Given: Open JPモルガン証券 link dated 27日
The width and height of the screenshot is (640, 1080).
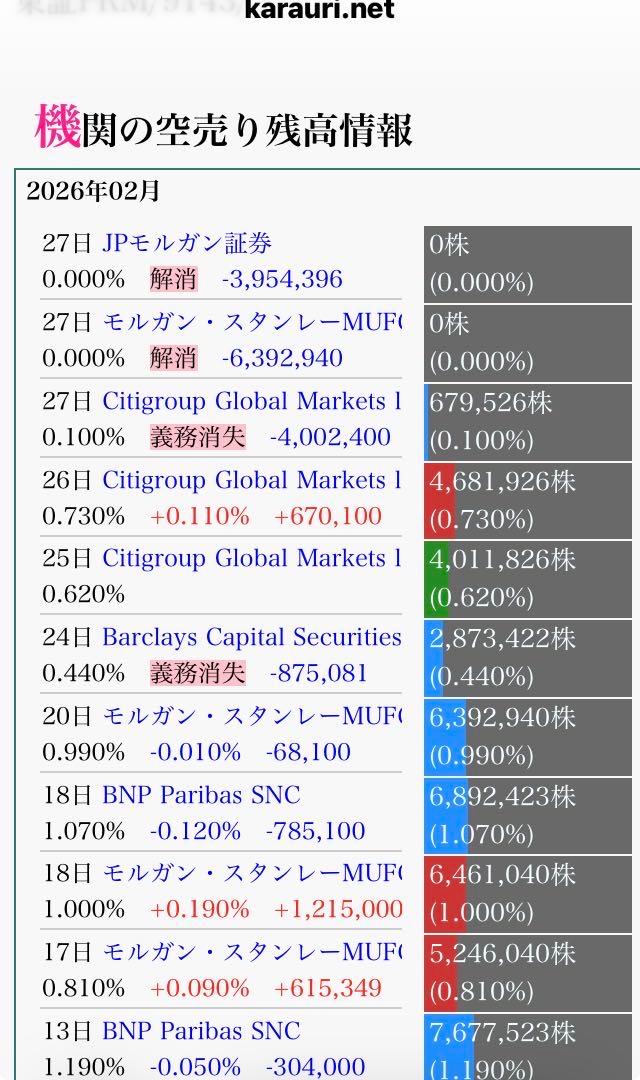Looking at the screenshot, I should [x=186, y=244].
